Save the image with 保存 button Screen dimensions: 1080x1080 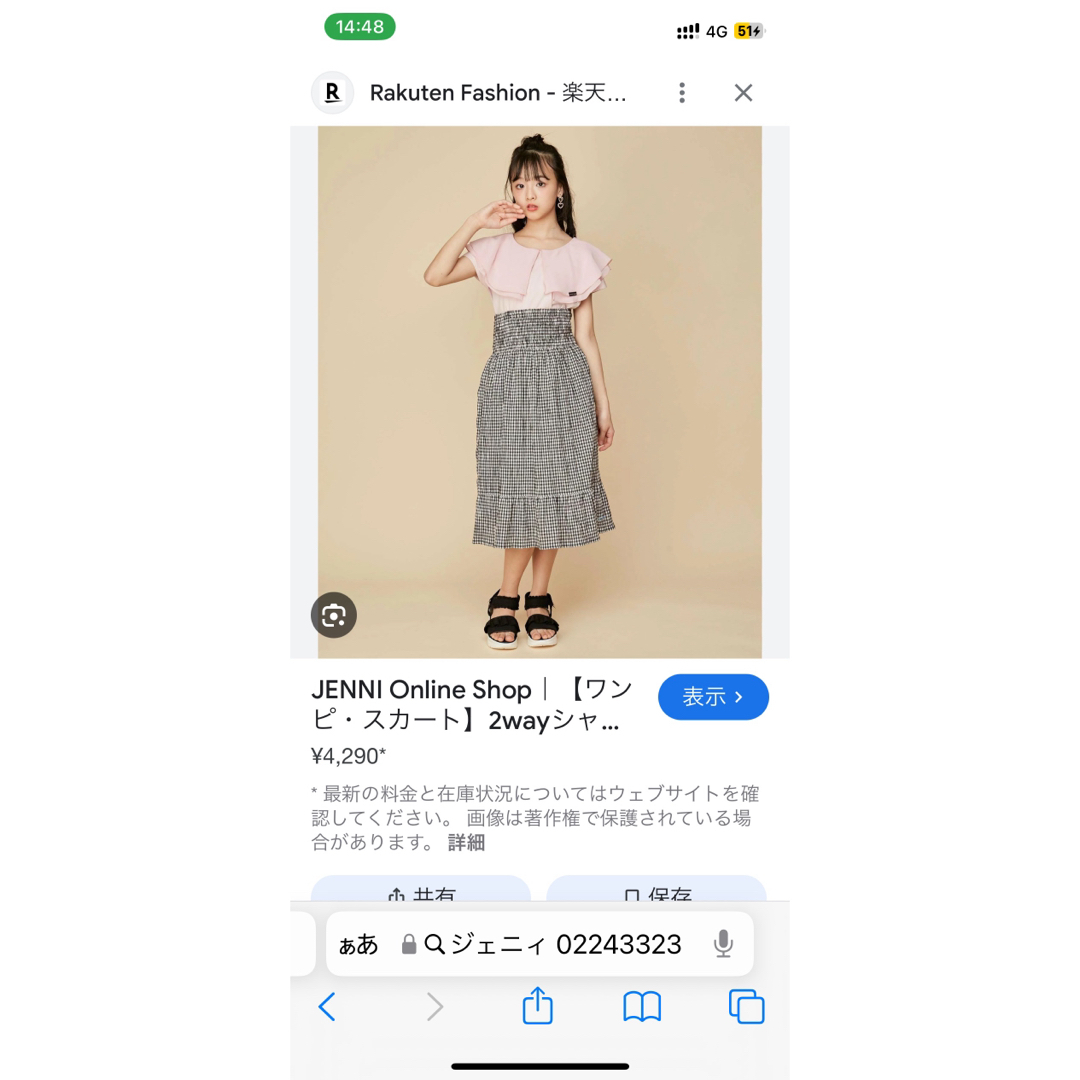pyautogui.click(x=656, y=890)
